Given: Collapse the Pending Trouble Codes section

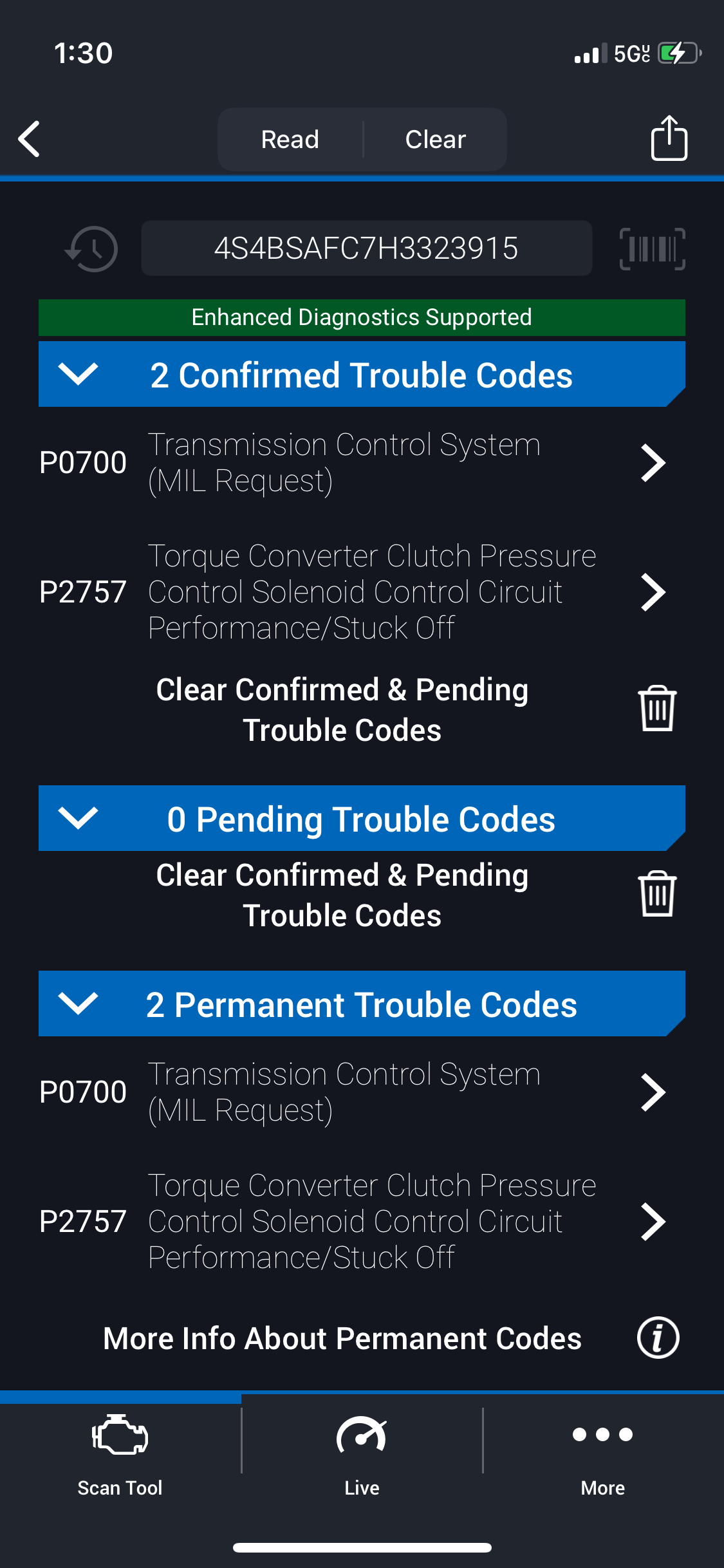Looking at the screenshot, I should [x=78, y=818].
